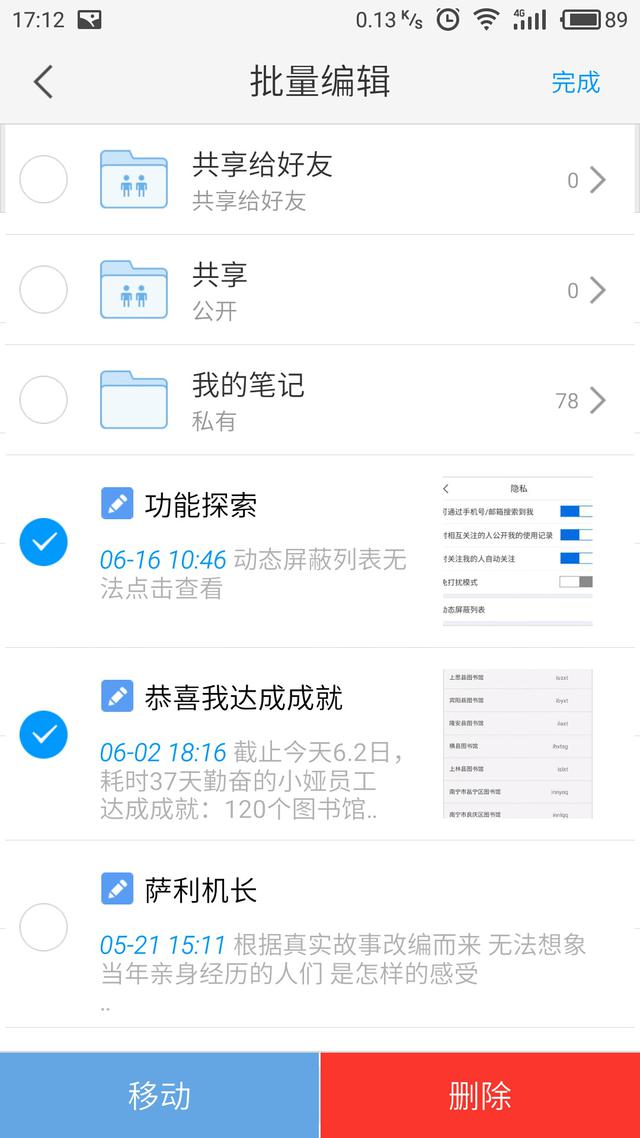Select the 共享给好友 folder checkbox

pyautogui.click(x=44, y=180)
